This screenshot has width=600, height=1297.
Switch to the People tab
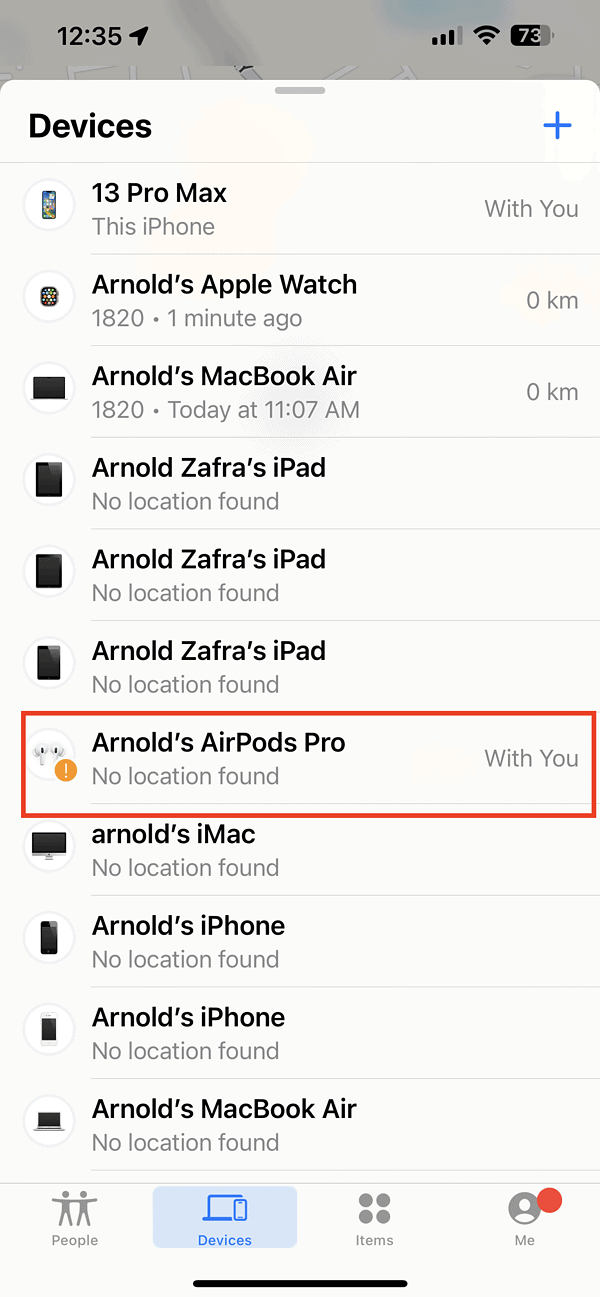coord(75,1218)
